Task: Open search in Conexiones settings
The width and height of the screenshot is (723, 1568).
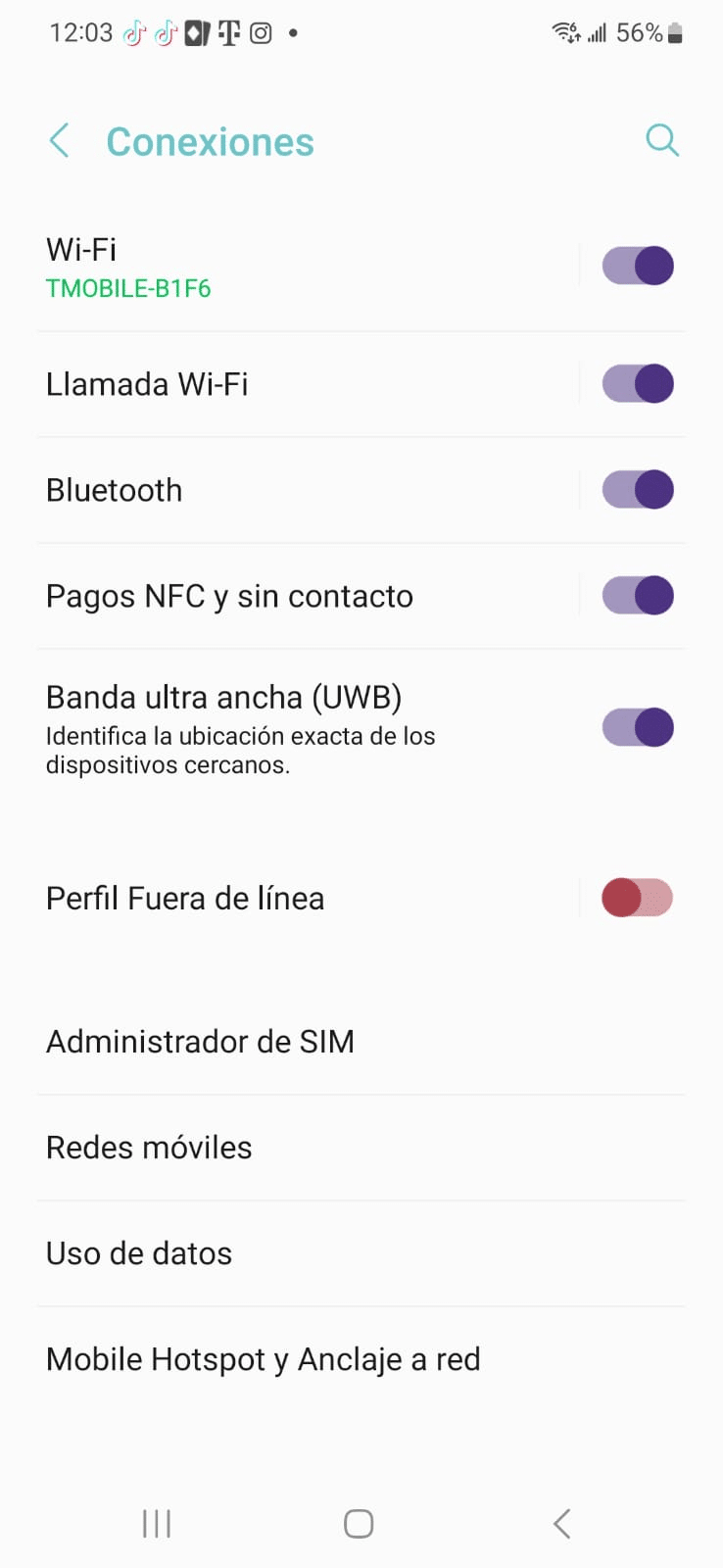Action: coord(662,140)
